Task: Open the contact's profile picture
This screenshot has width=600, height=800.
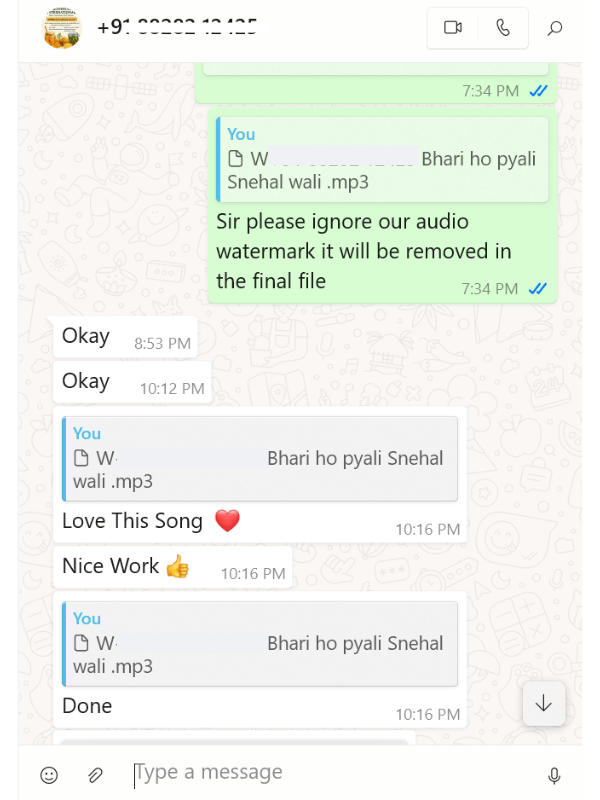Action: [62, 28]
